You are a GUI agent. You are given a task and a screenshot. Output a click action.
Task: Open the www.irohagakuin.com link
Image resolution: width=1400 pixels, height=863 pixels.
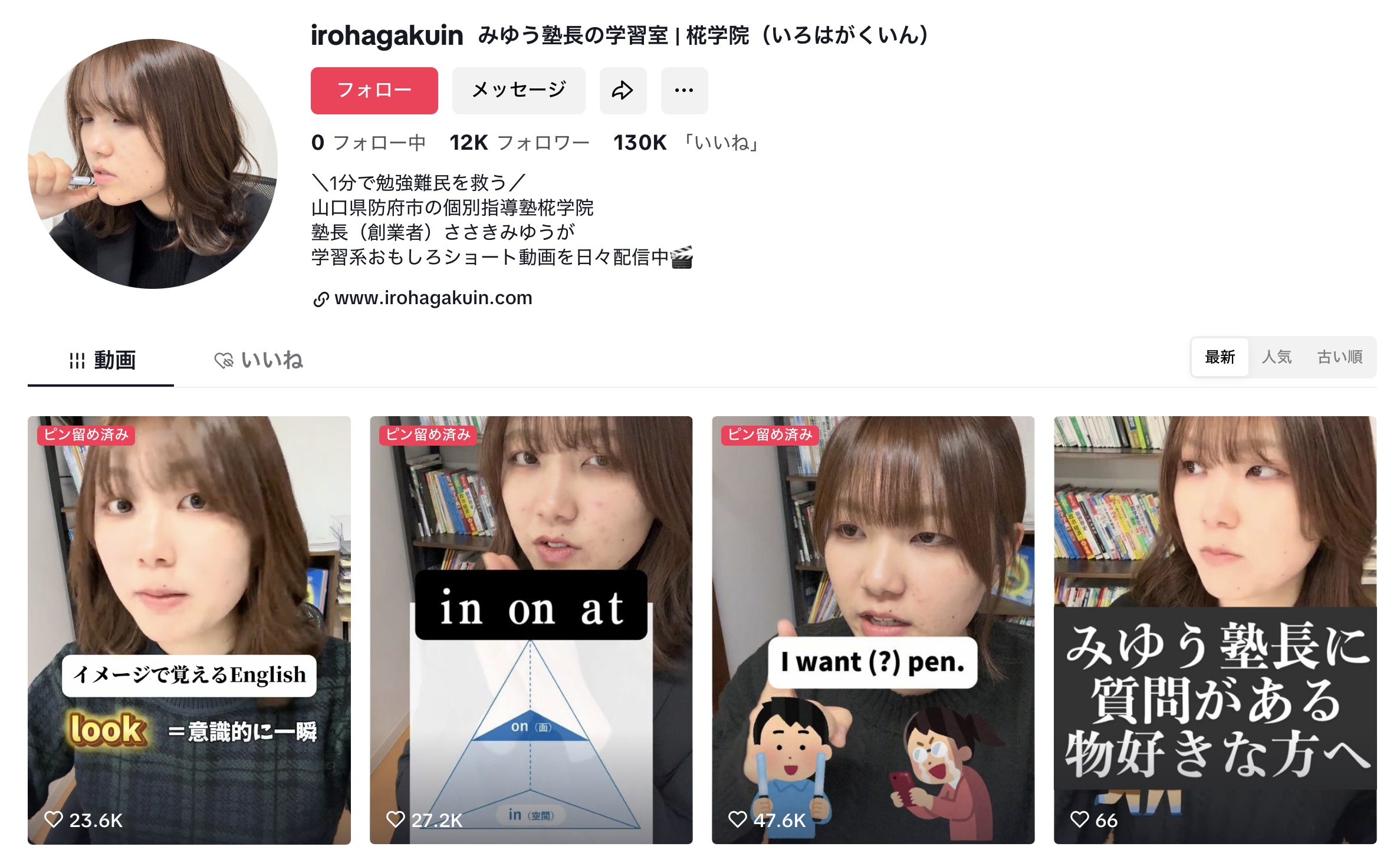point(432,298)
